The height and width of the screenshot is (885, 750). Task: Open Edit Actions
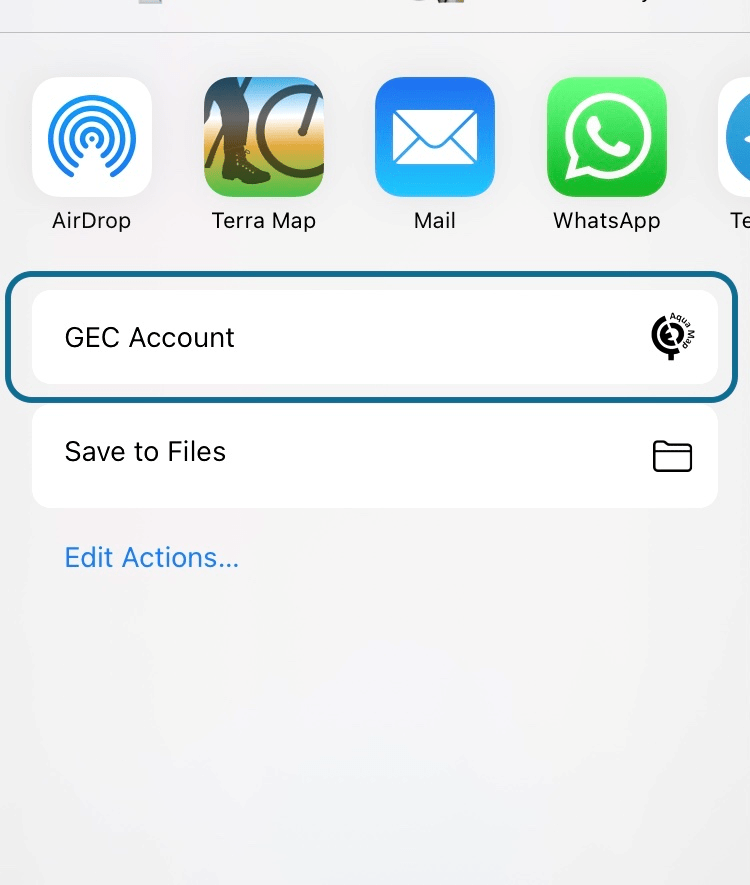(152, 557)
